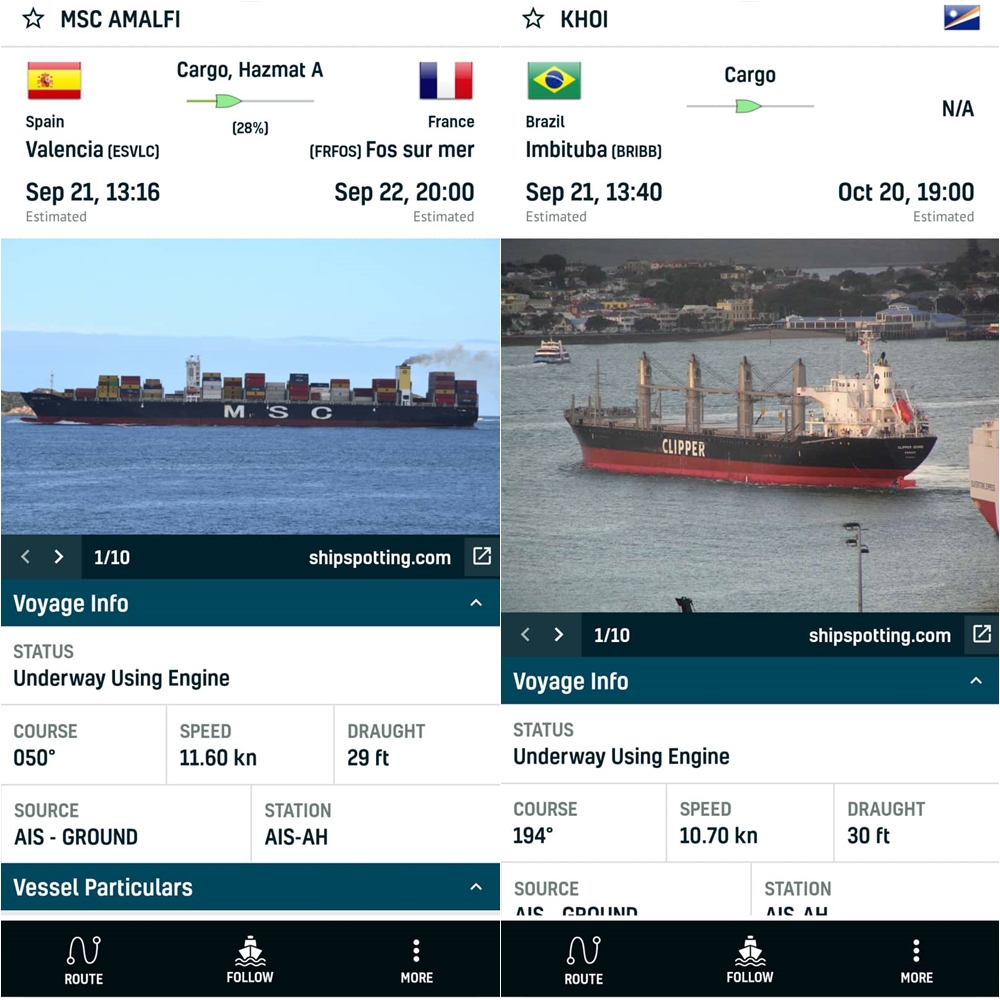
Task: Open MSC AMALFI photo source externally
Action: pyautogui.click(x=482, y=557)
